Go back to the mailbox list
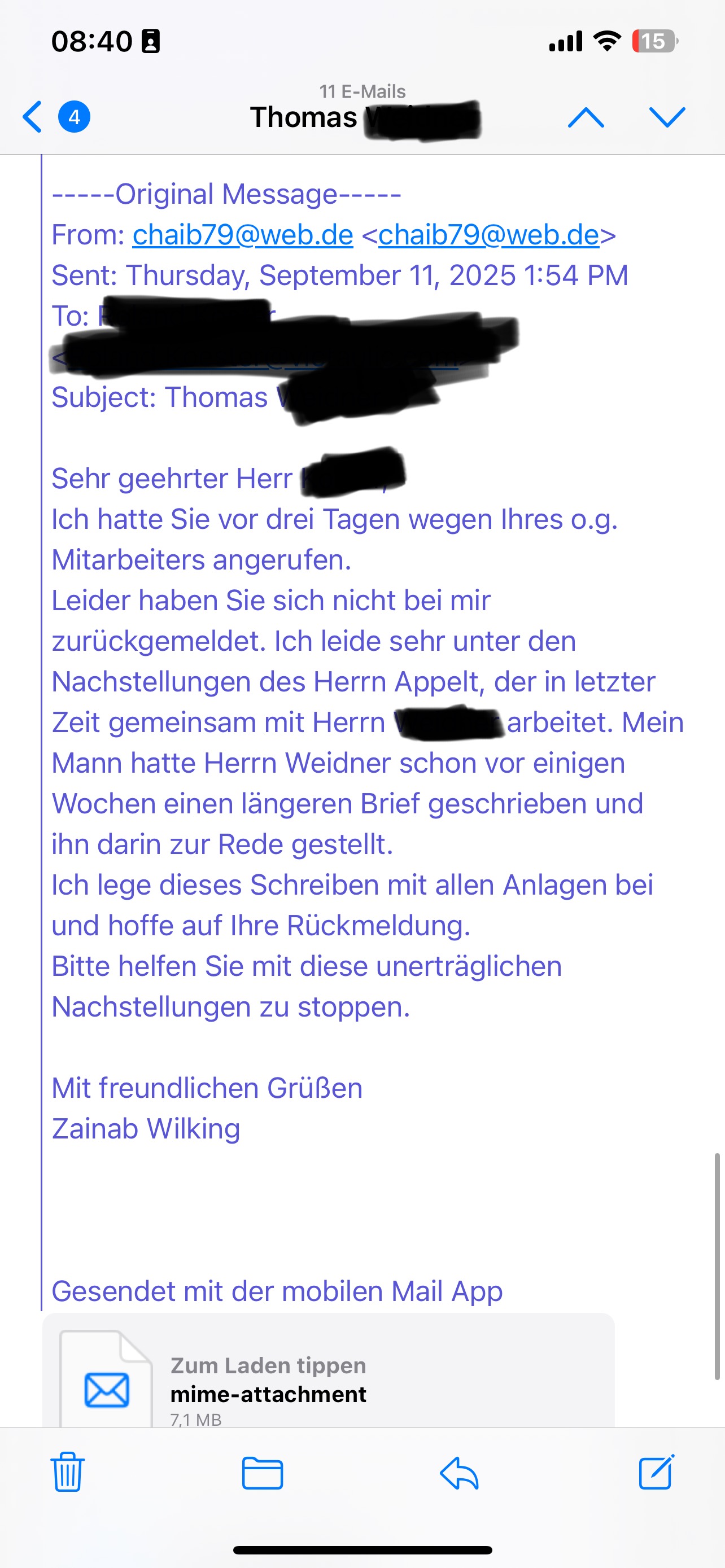This screenshot has height=1568, width=725. pos(33,116)
